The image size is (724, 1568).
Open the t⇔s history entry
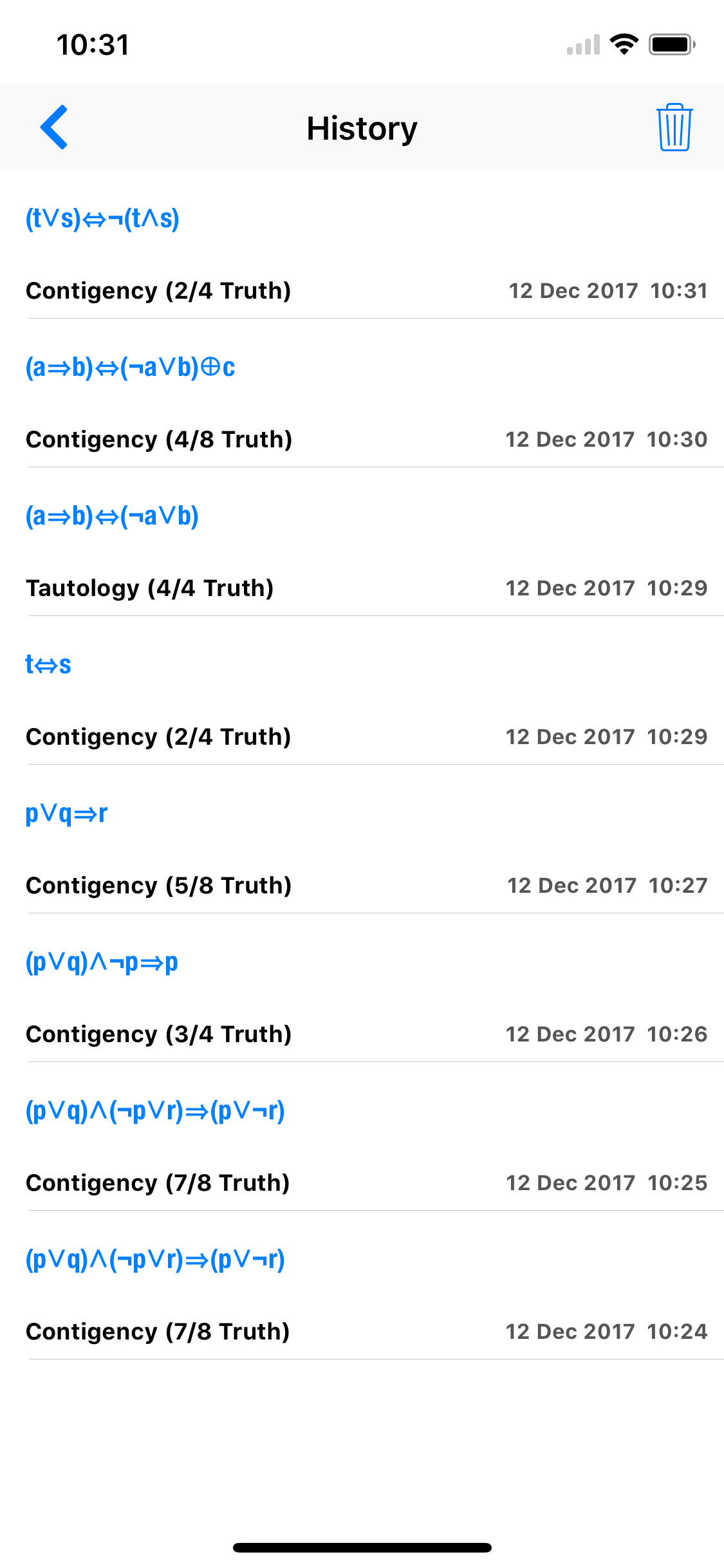48,664
